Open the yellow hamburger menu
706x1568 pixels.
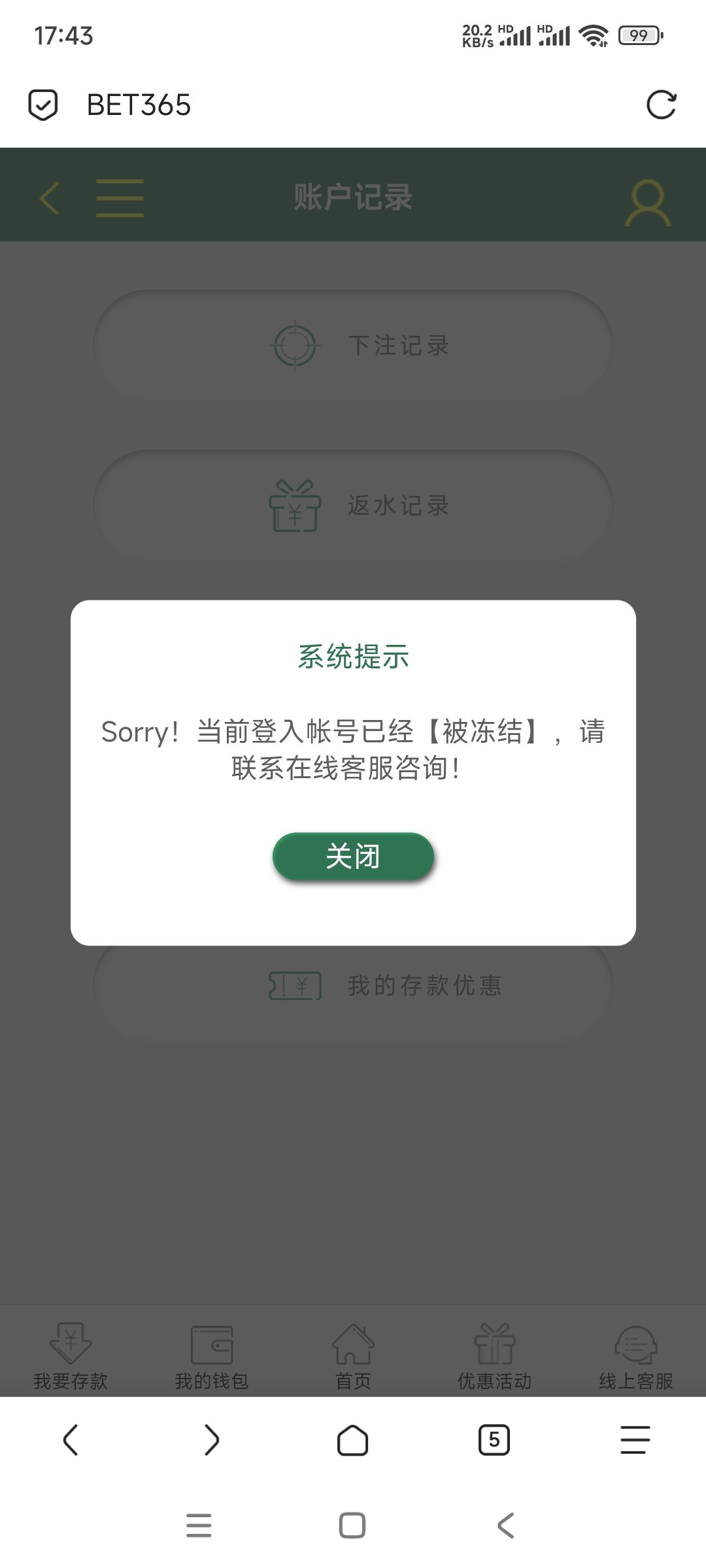(120, 198)
